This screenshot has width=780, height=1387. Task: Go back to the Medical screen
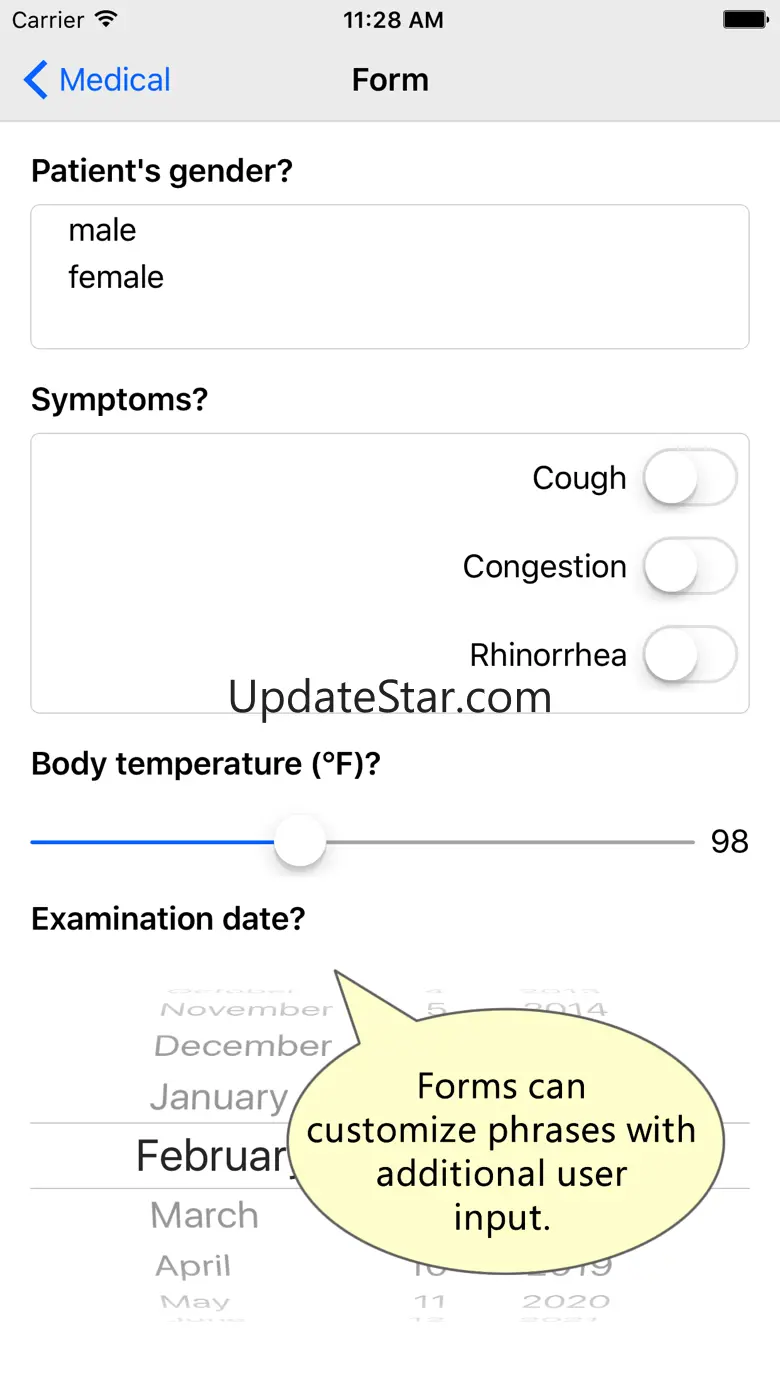coord(97,80)
